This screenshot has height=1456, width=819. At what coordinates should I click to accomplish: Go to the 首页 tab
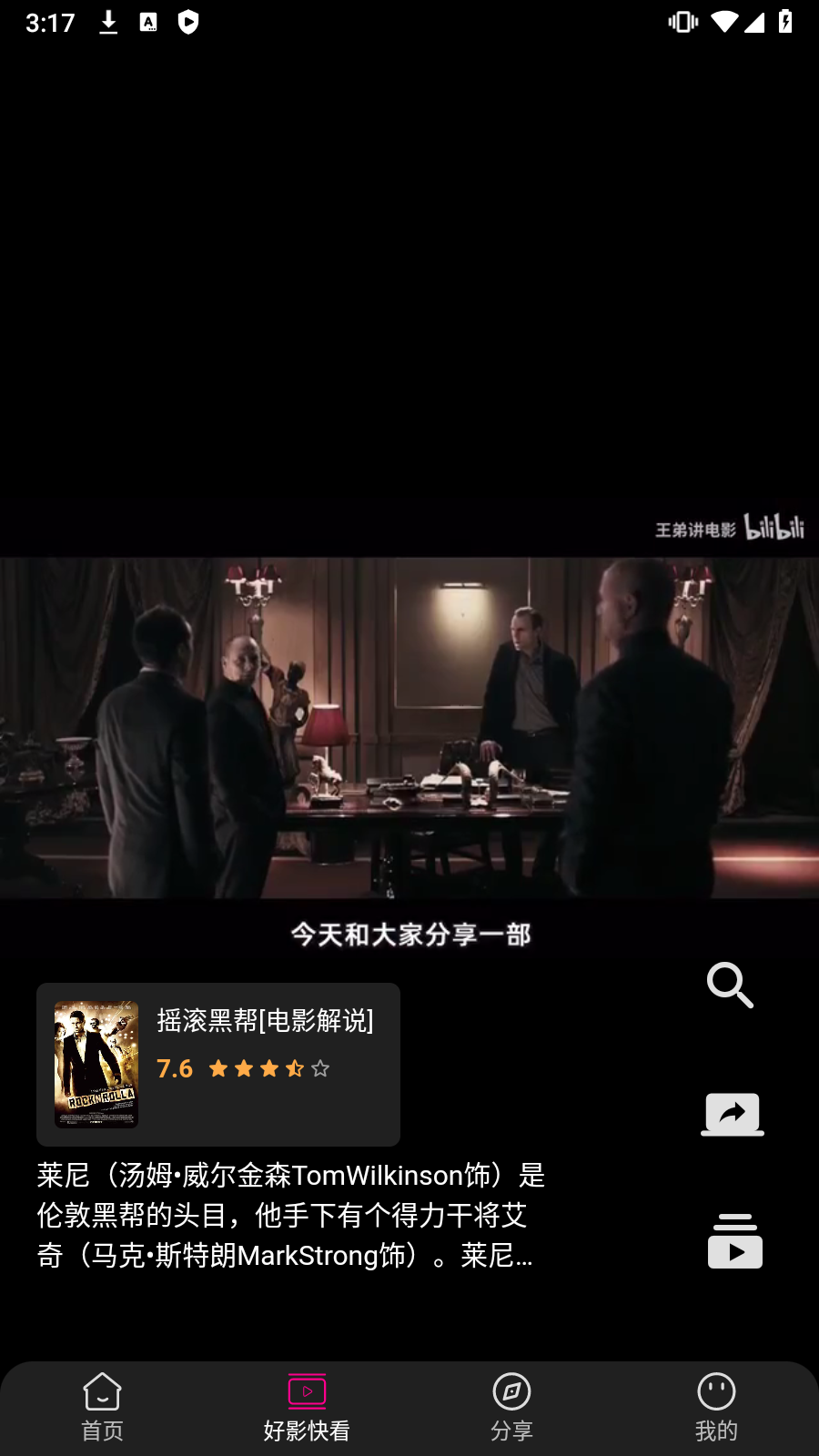102,1407
